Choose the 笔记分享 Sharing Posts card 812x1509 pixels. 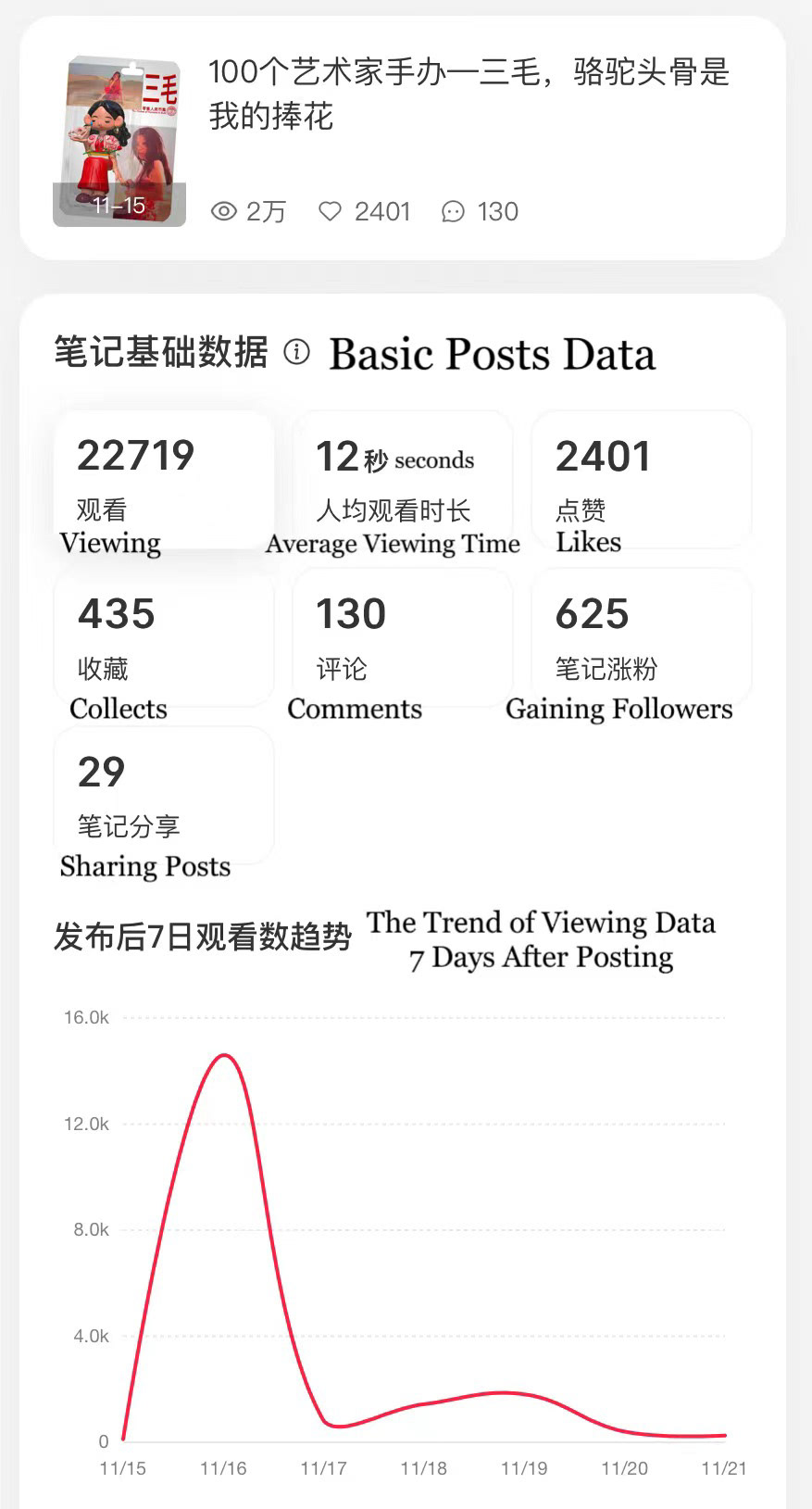(164, 796)
